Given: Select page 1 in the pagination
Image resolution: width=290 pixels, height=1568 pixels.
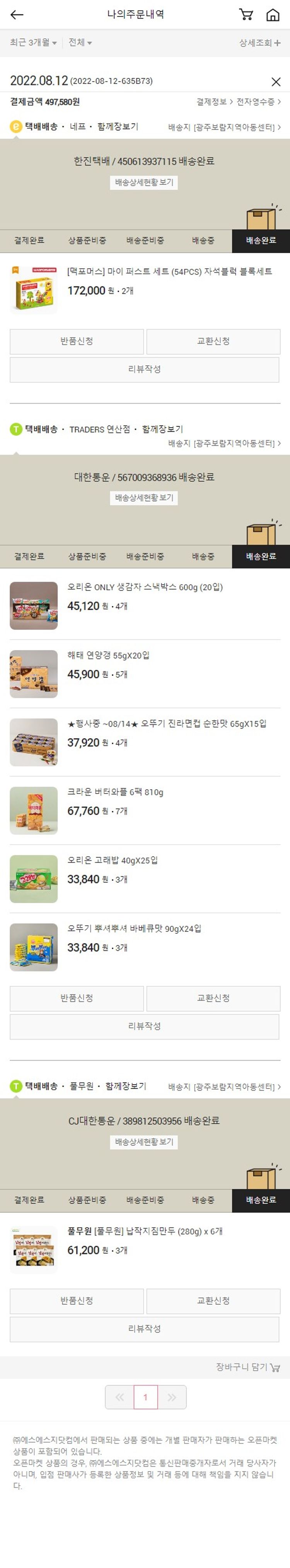Looking at the screenshot, I should pos(145,1397).
